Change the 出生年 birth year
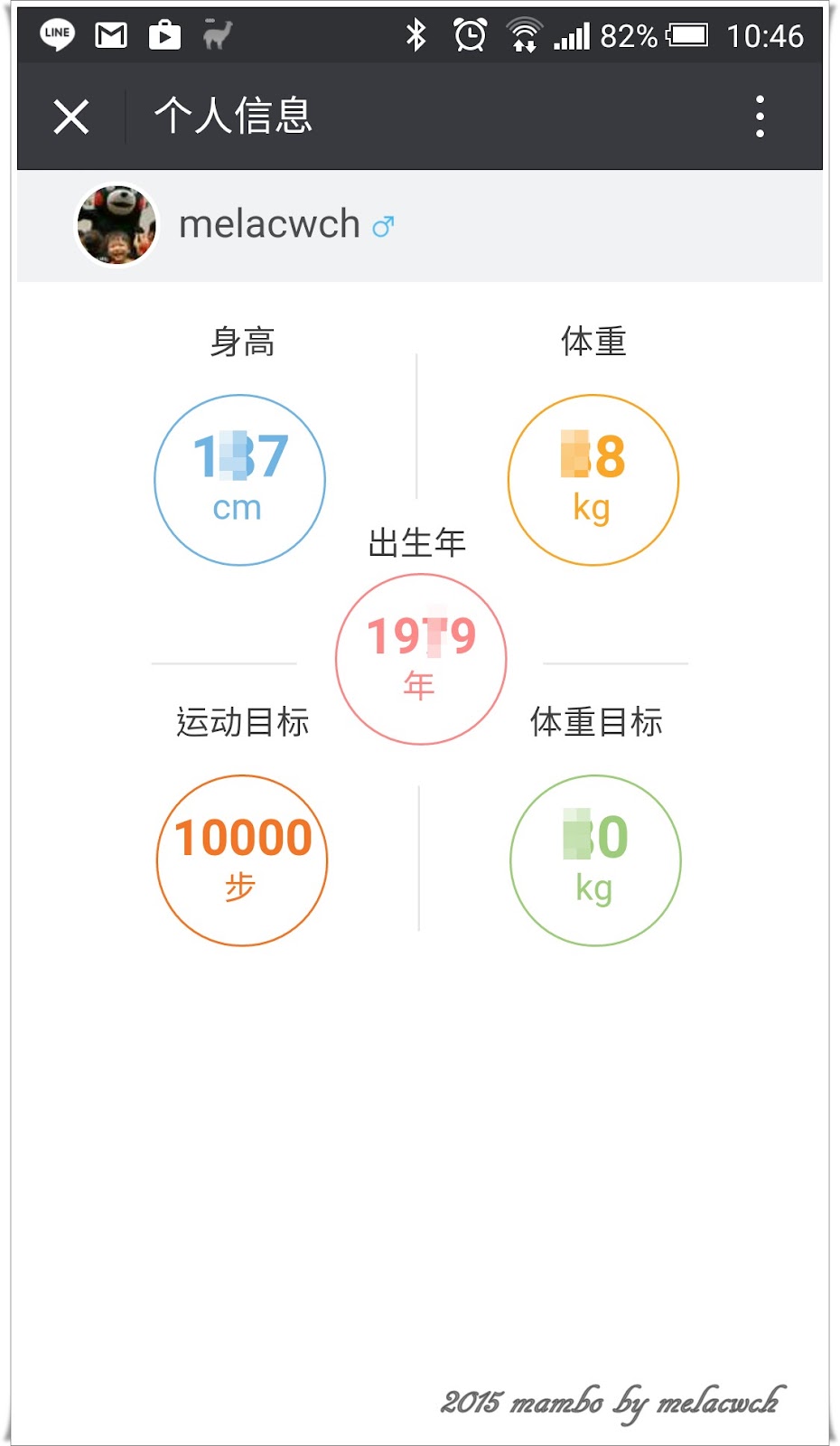 (421, 659)
